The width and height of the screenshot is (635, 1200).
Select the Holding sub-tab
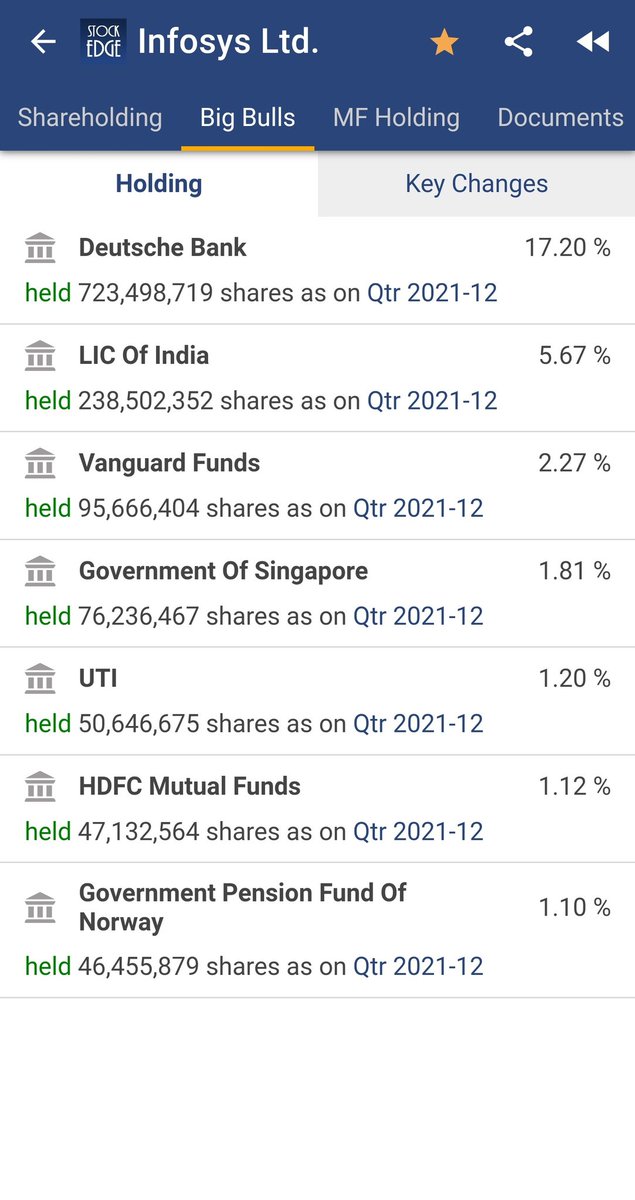(159, 184)
